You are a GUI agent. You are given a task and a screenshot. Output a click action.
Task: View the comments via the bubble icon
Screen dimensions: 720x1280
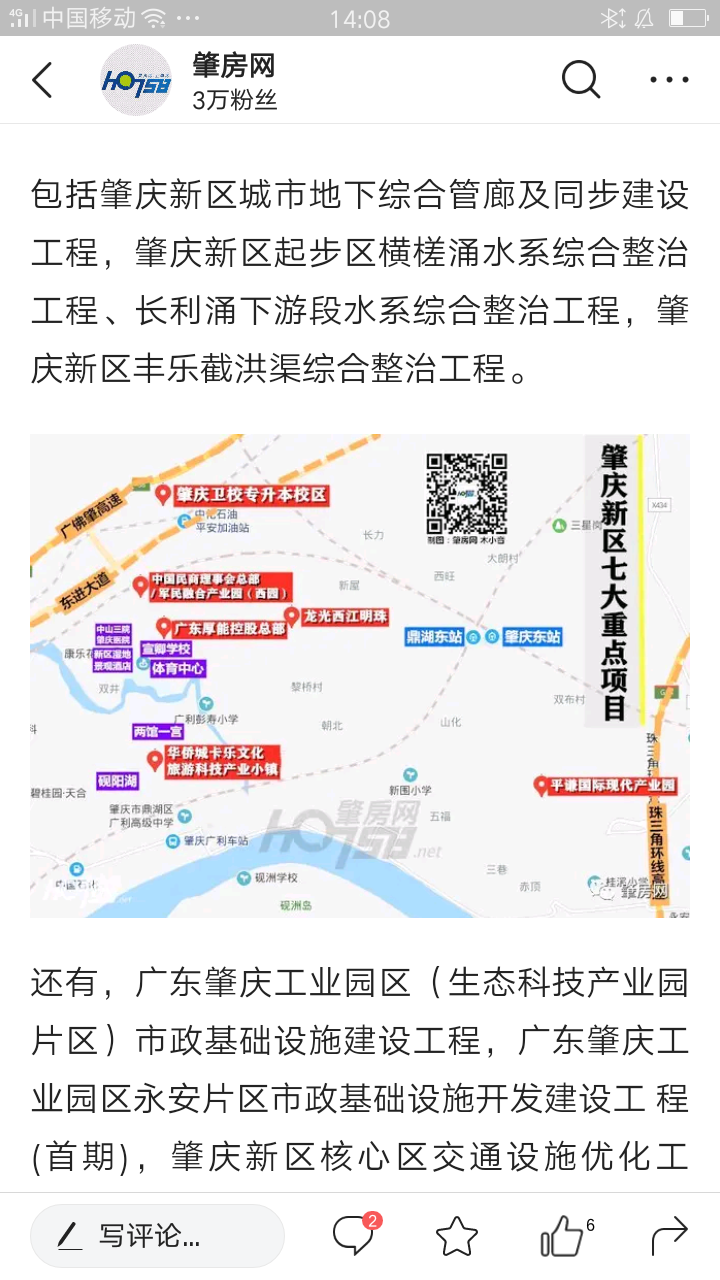353,1236
